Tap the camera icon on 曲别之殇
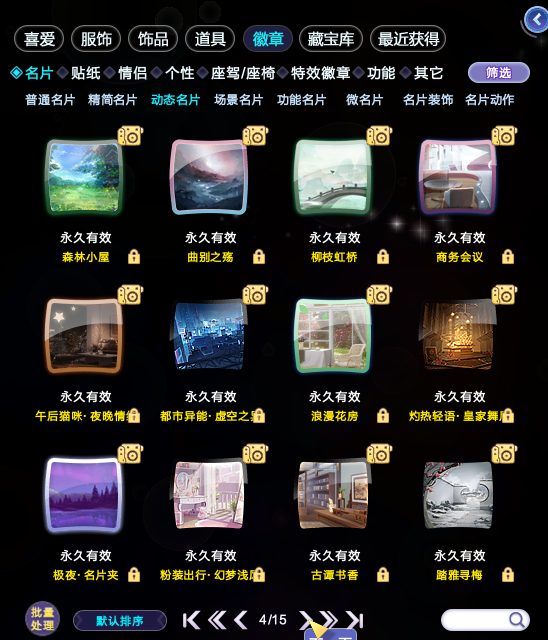The image size is (548, 640). click(x=255, y=136)
